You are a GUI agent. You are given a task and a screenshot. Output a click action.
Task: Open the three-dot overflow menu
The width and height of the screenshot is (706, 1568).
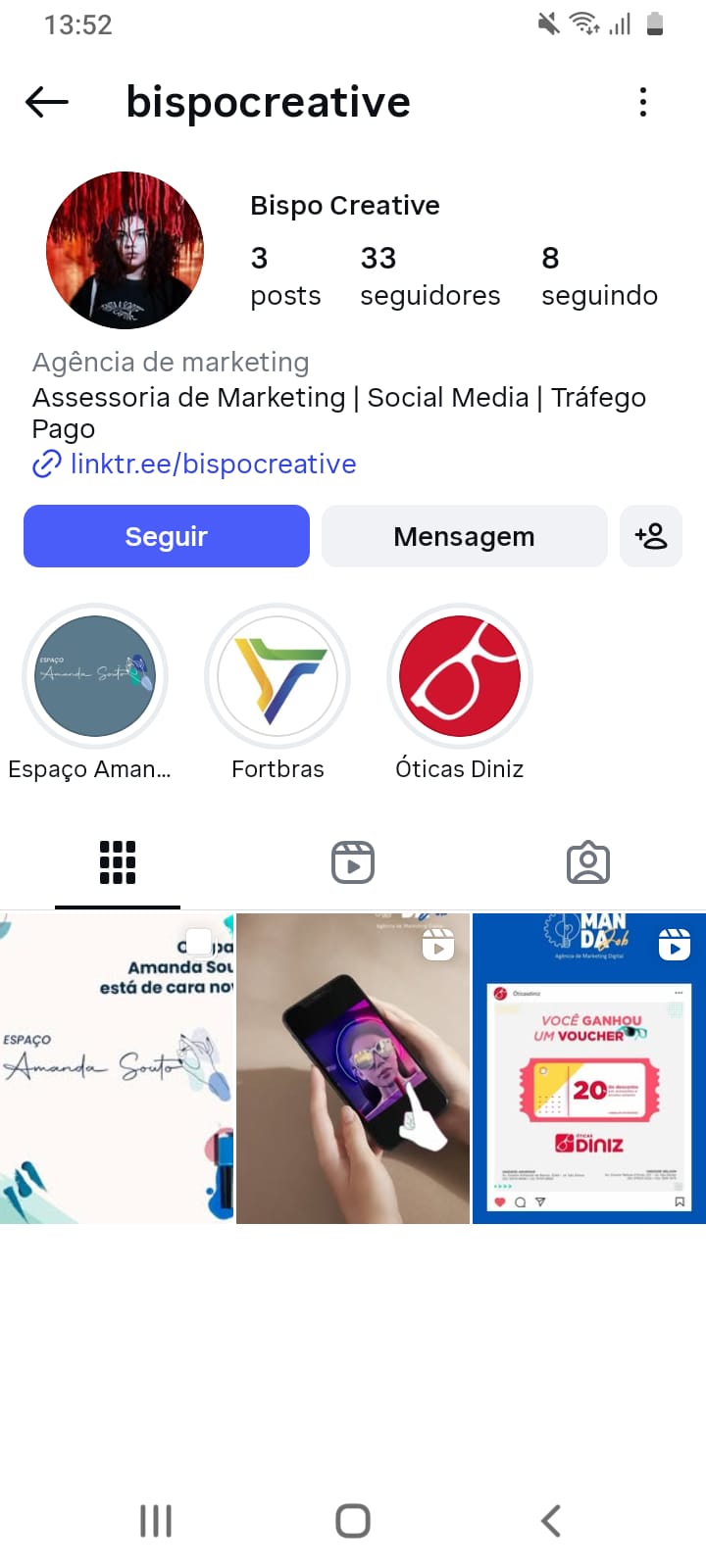643,102
